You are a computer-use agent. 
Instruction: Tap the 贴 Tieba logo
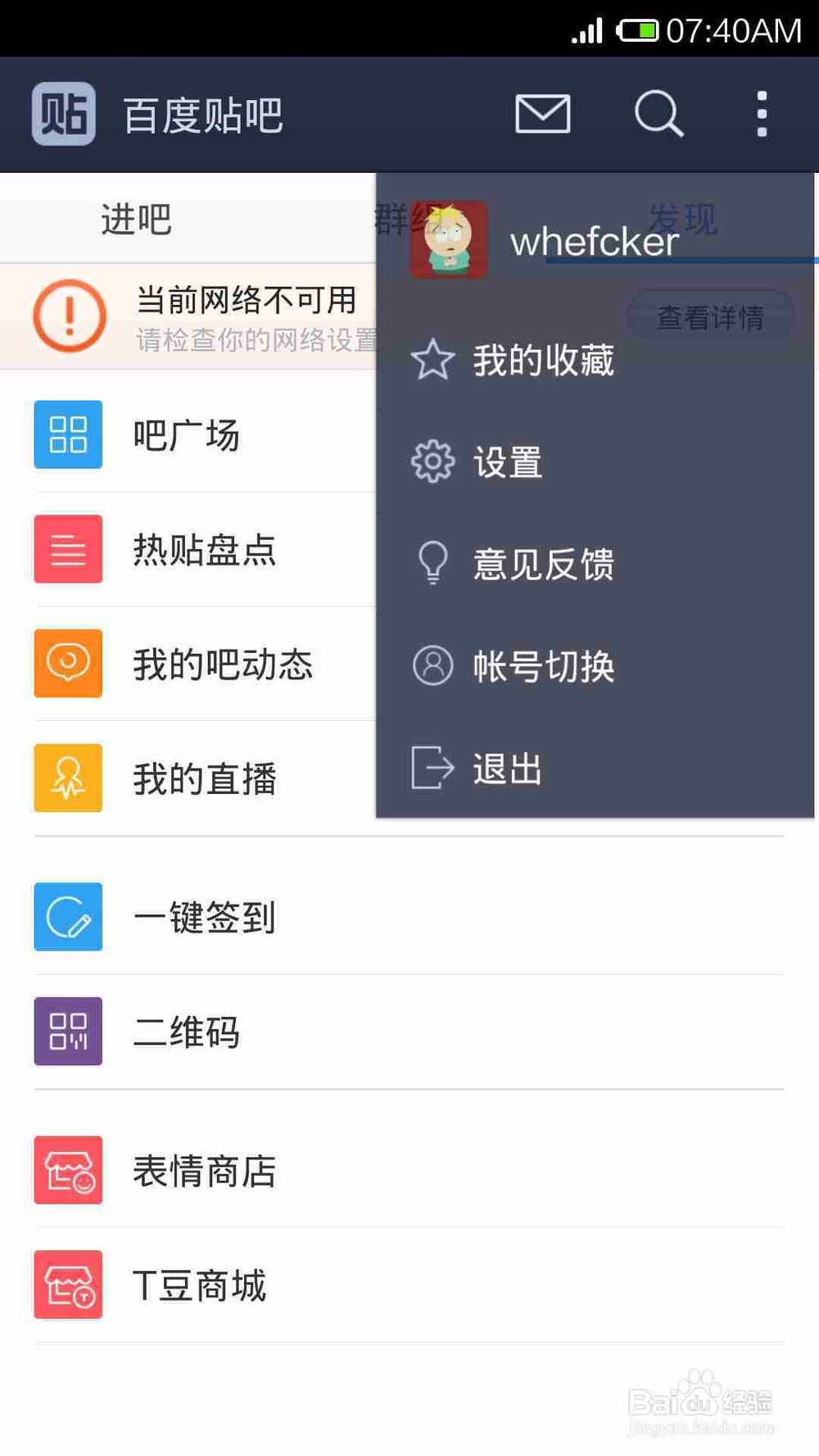63,113
